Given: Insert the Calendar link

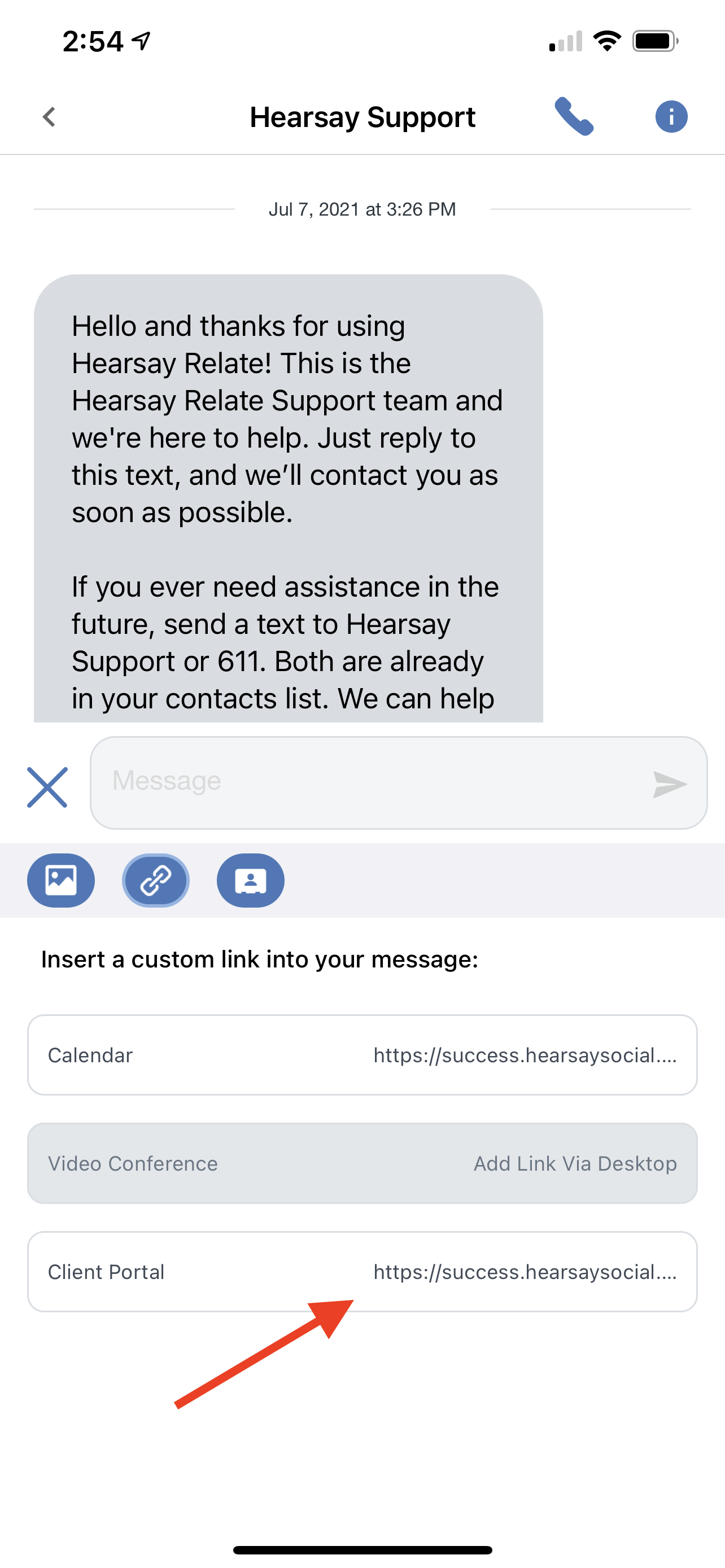Looking at the screenshot, I should 362,1055.
